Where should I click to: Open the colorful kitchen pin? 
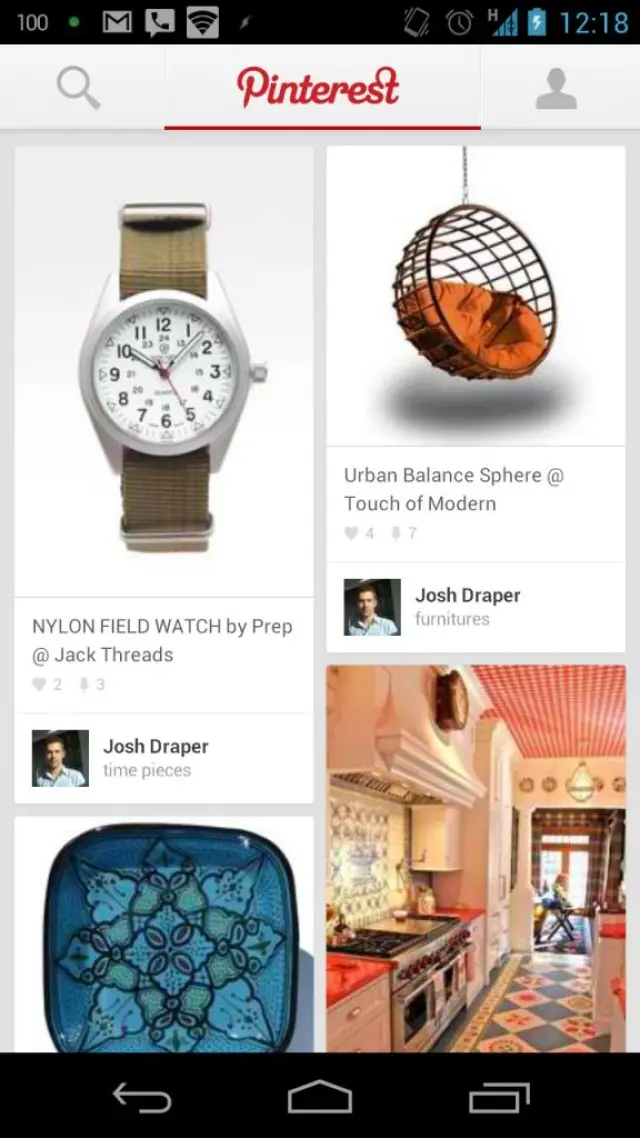coord(476,858)
